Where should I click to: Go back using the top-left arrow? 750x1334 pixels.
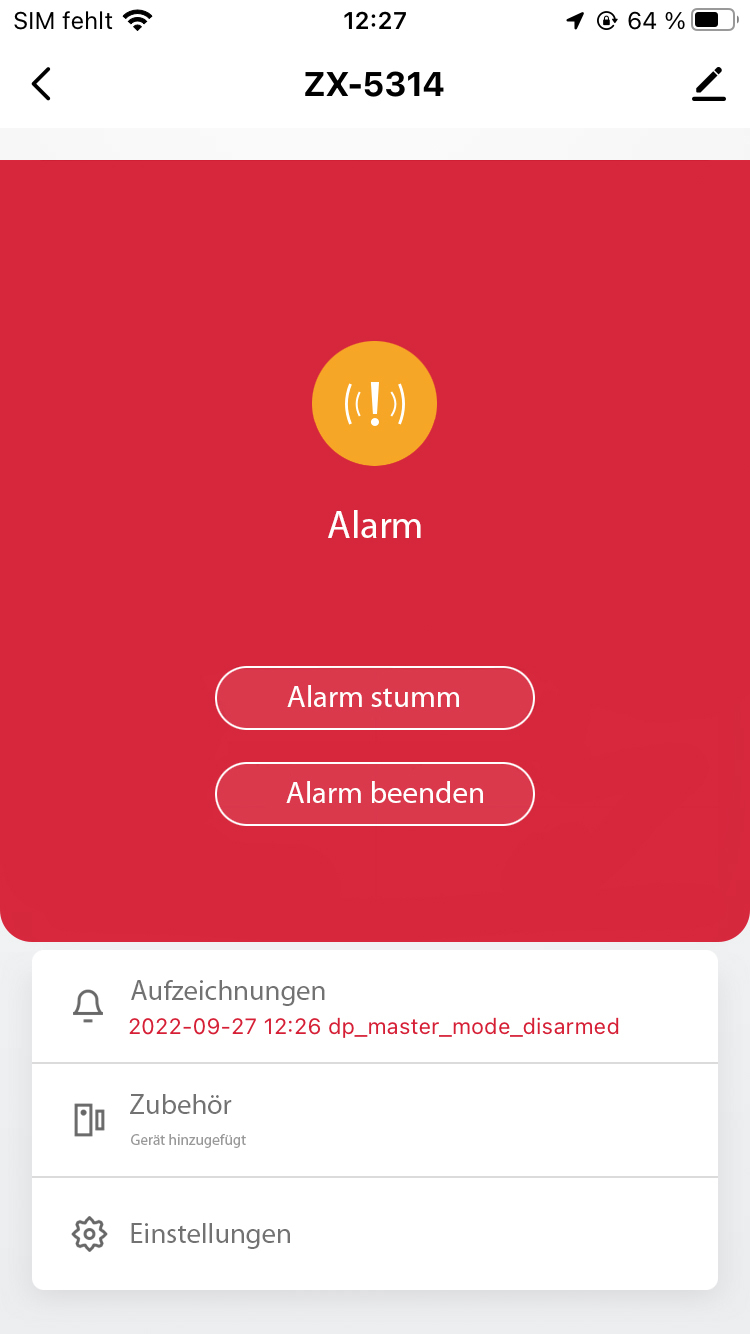(41, 84)
